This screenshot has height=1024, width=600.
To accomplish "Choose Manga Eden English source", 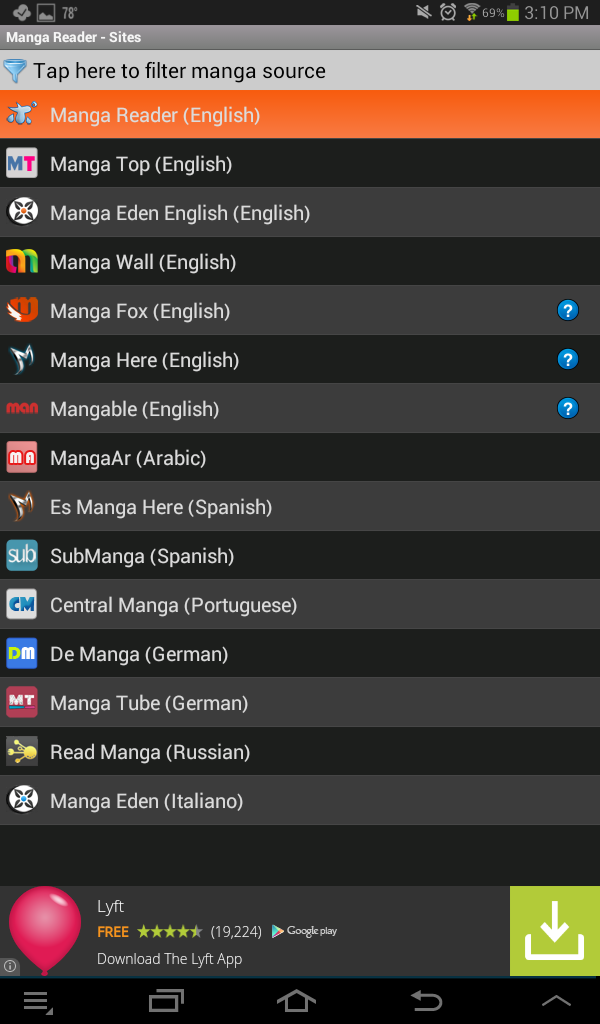I will [x=300, y=213].
